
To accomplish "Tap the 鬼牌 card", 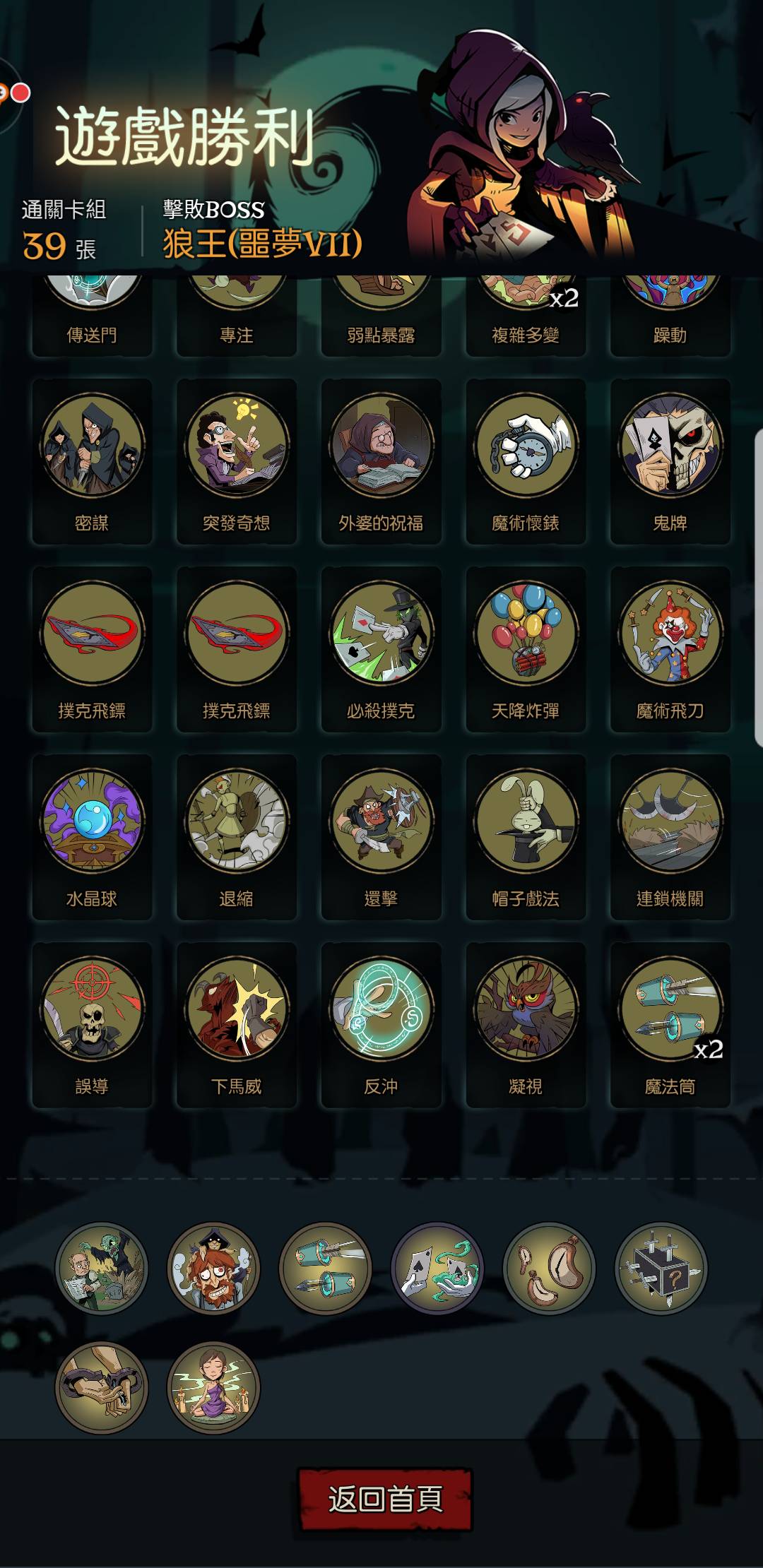I will point(670,461).
